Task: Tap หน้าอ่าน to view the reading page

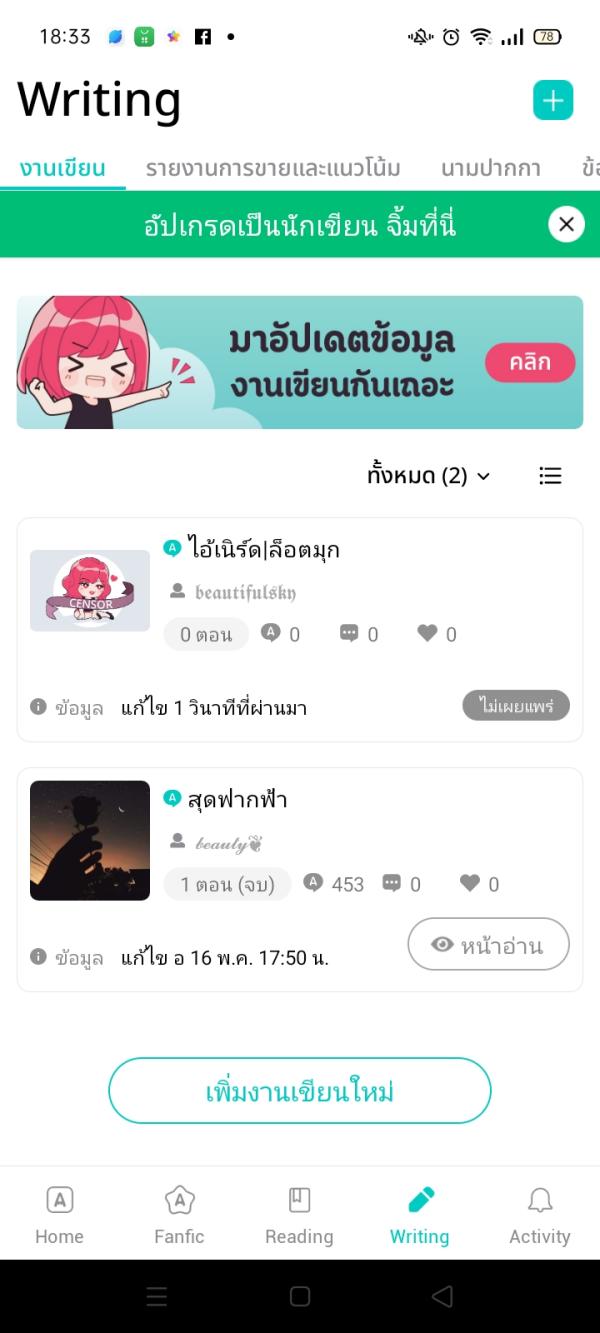Action: coord(488,944)
